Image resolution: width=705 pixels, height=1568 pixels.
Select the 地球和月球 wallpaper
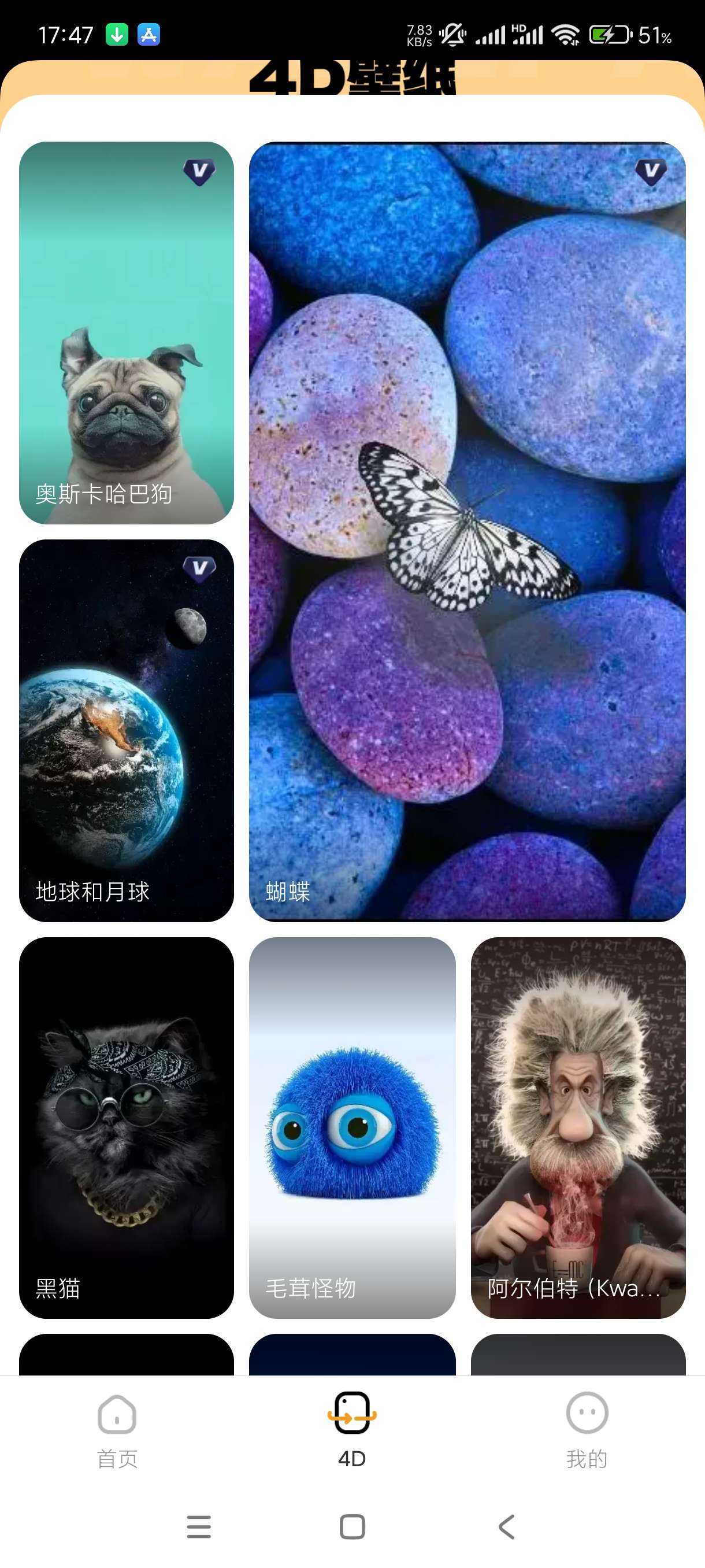pos(126,730)
